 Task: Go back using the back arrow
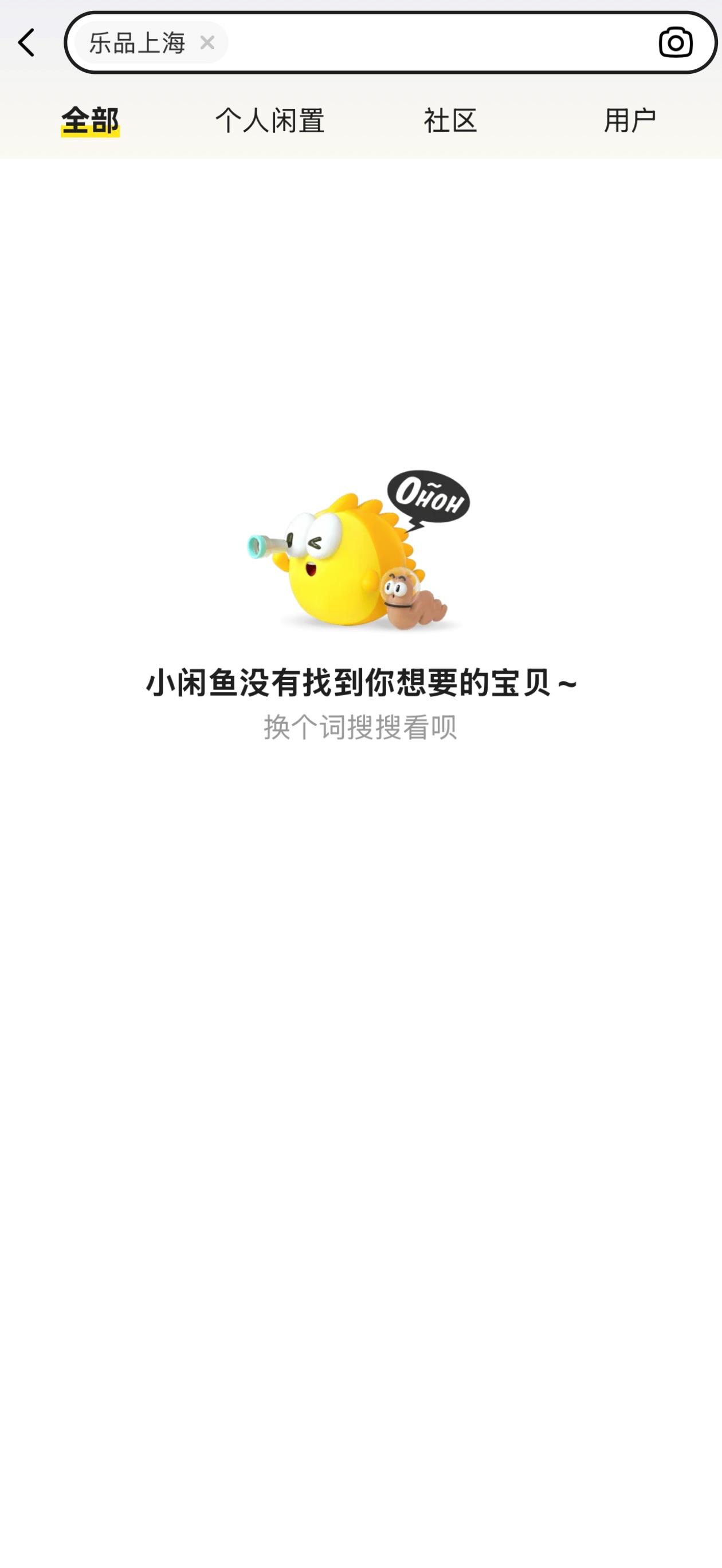(x=26, y=42)
